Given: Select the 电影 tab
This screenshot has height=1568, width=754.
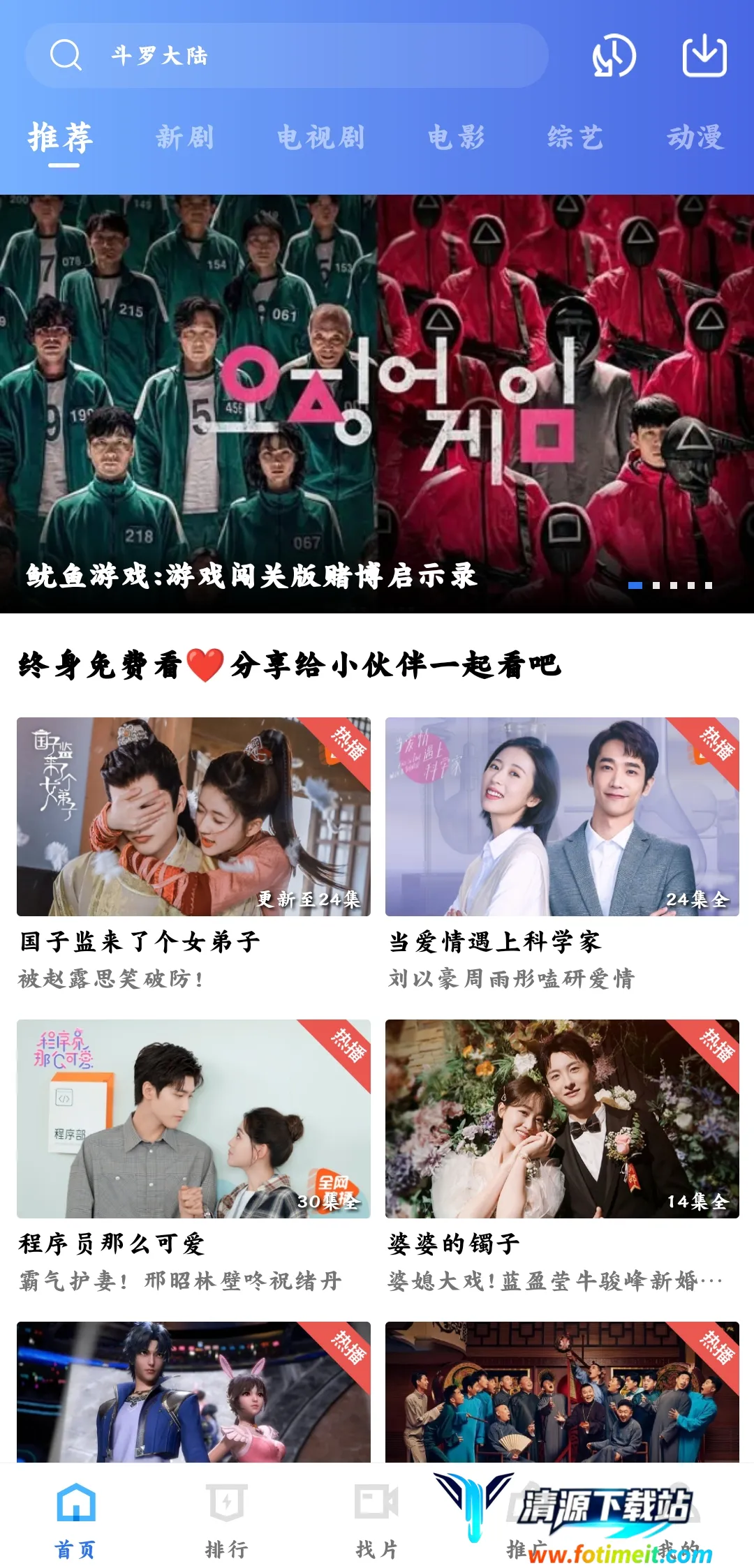Looking at the screenshot, I should pyautogui.click(x=456, y=137).
